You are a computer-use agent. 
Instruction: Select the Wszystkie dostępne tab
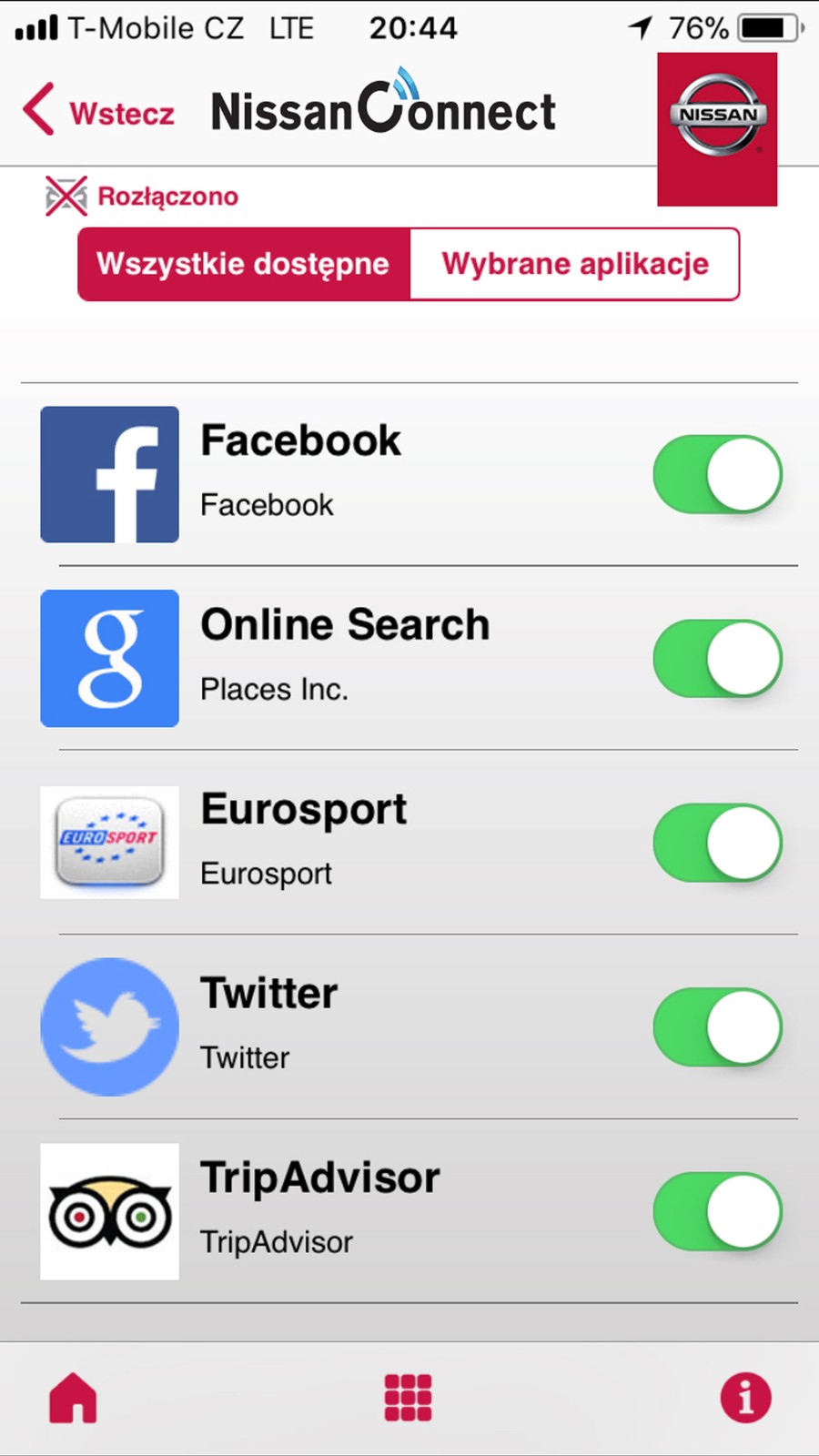pos(244,264)
